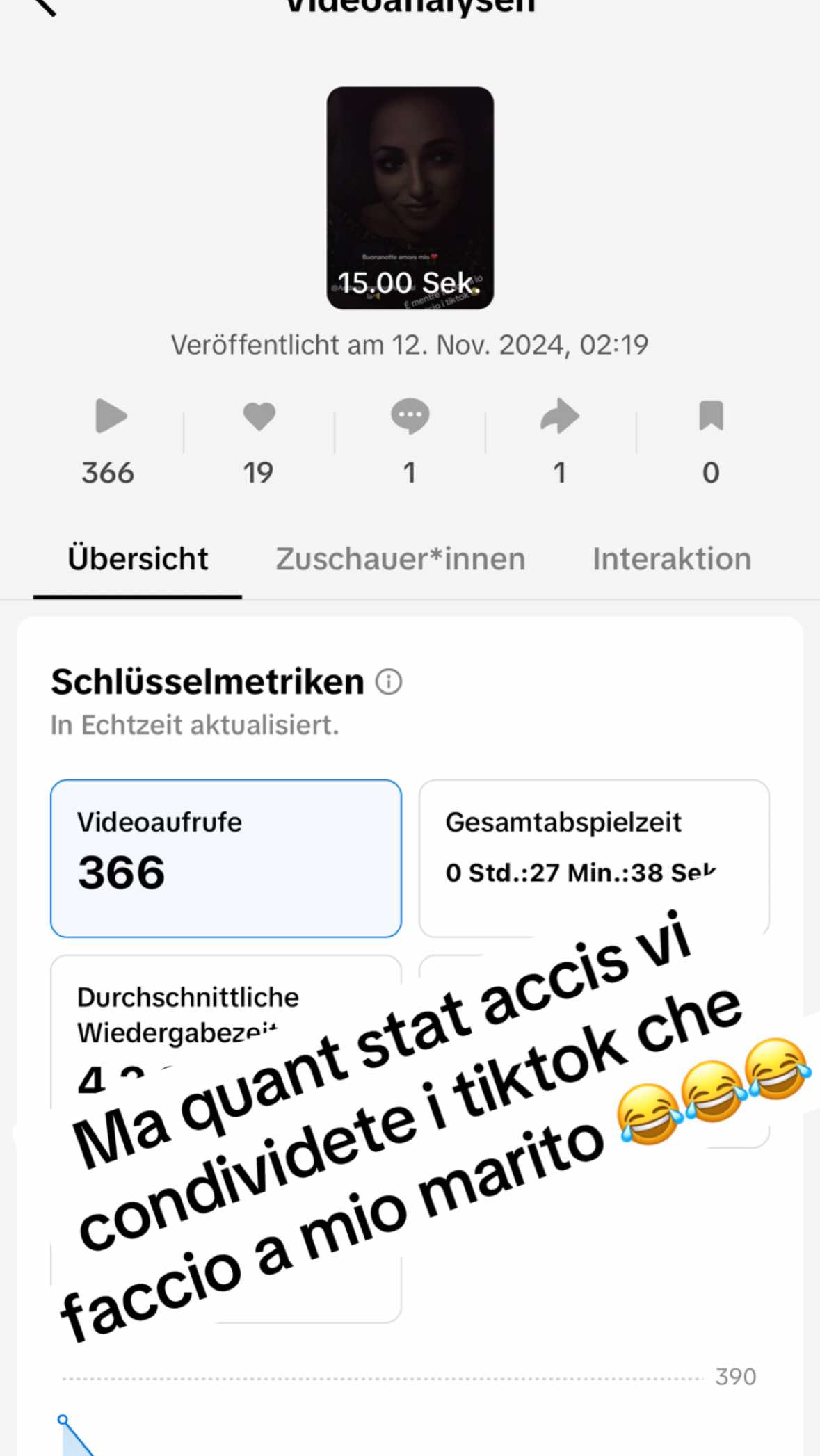Select the Durchschnittliche Wiedergabezeit metric card
This screenshot has width=820, height=1456.
click(188, 1008)
